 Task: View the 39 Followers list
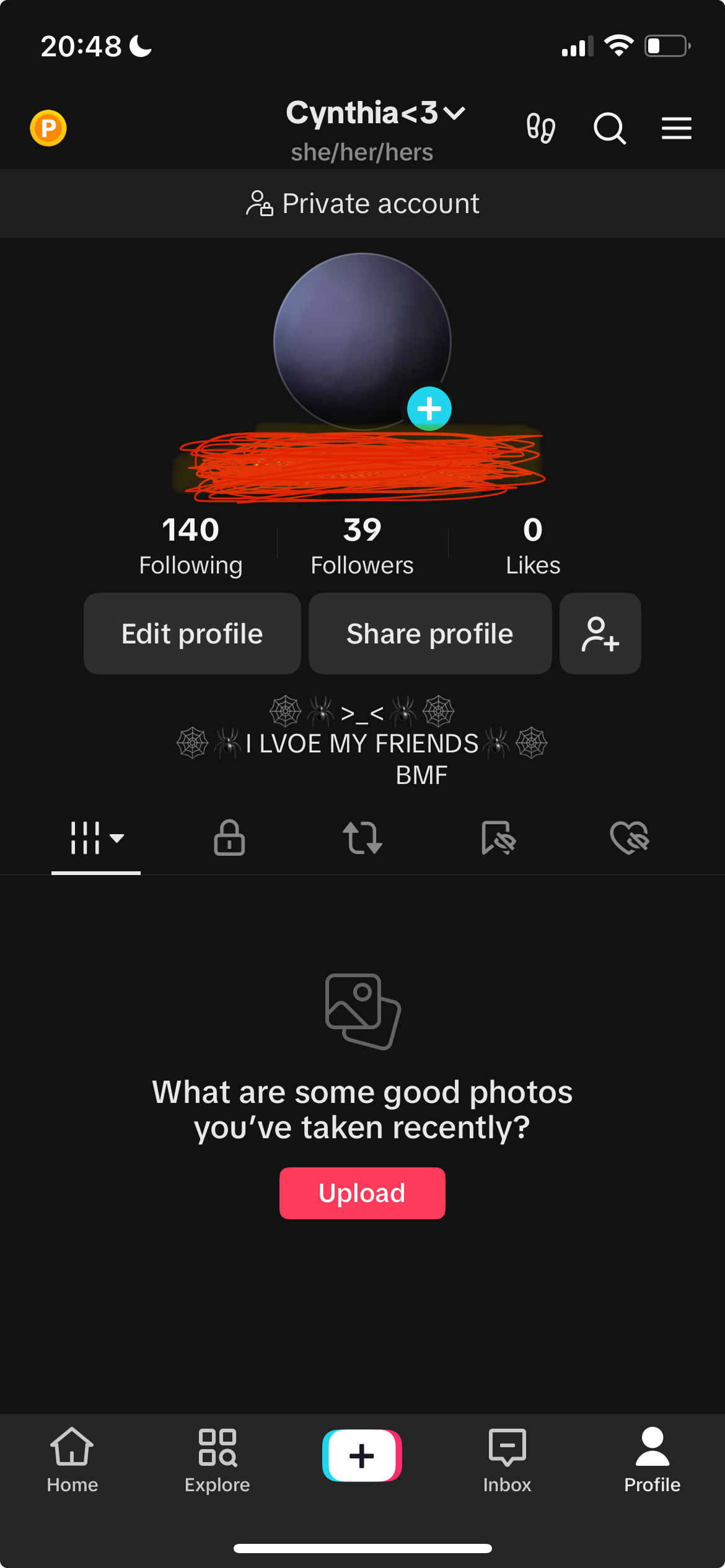tap(362, 546)
